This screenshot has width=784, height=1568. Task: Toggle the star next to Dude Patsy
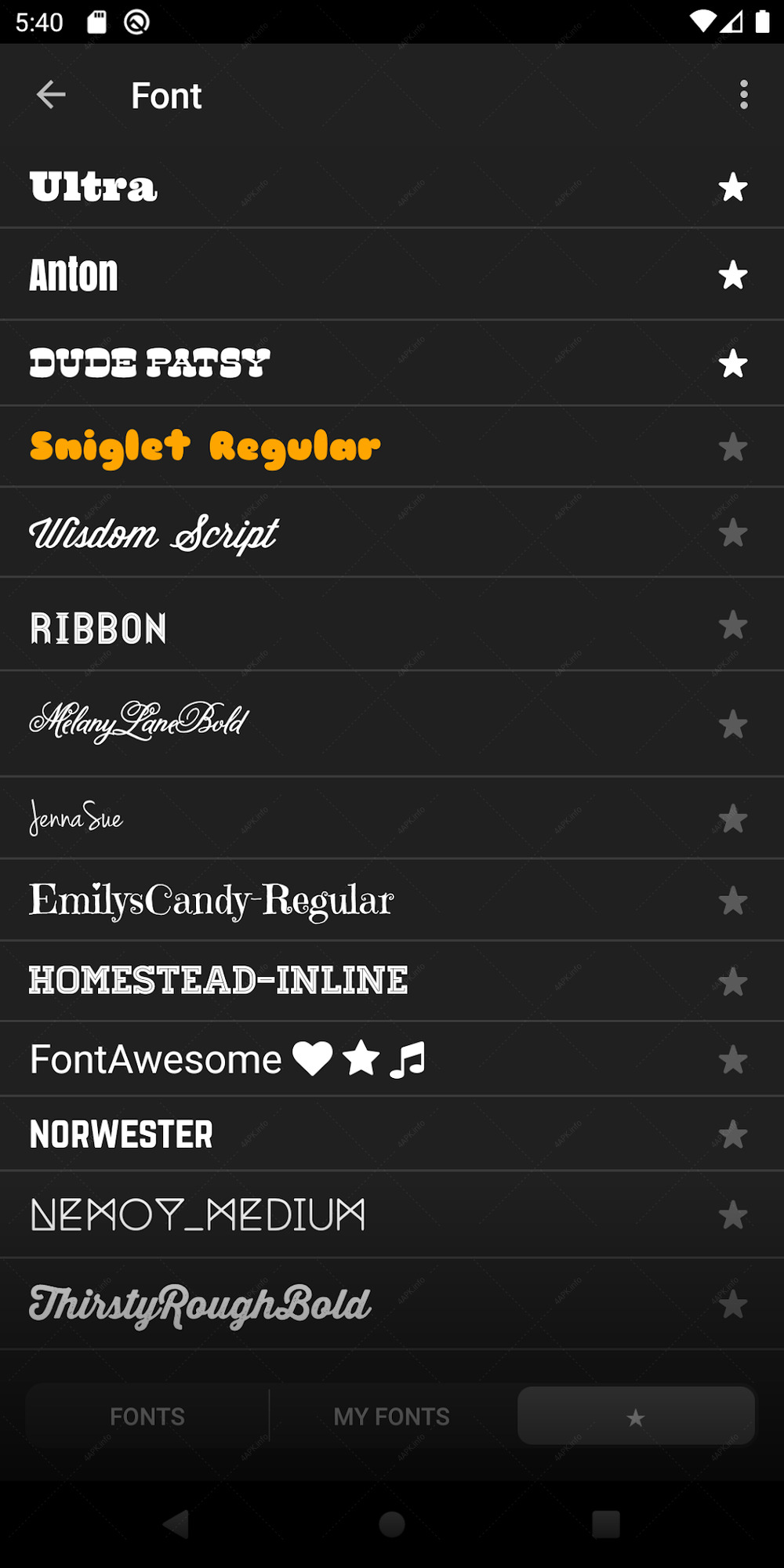732,364
